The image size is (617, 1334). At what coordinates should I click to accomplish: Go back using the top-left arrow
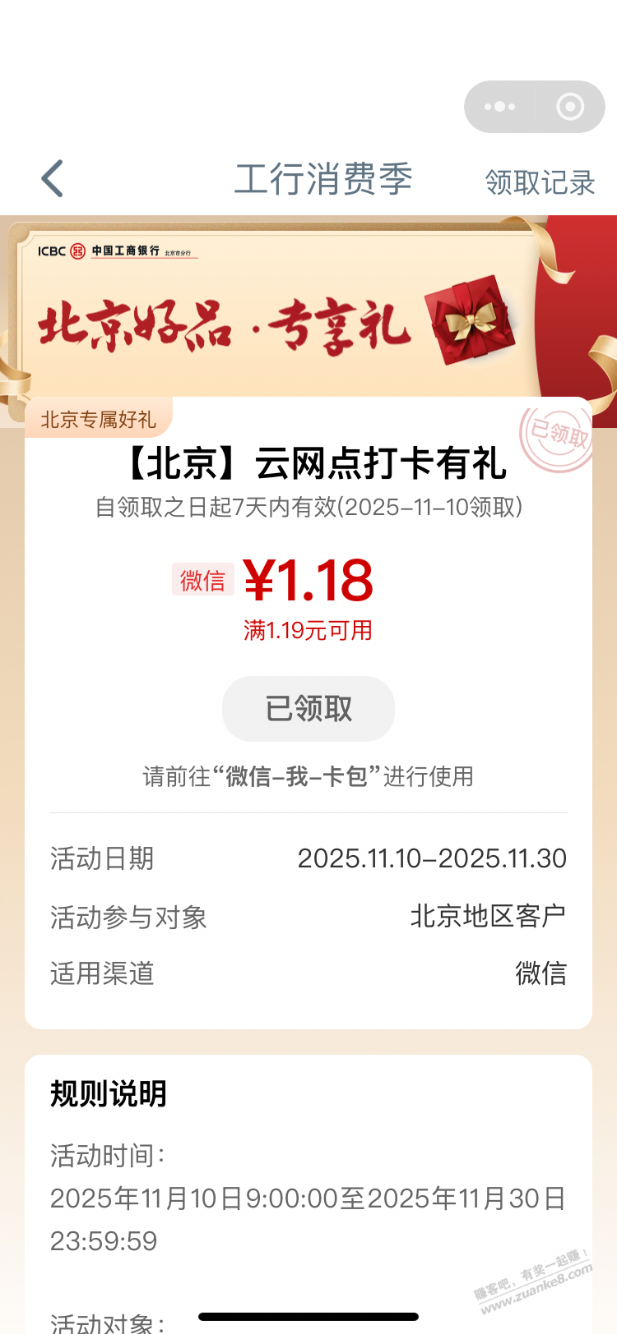coord(52,179)
